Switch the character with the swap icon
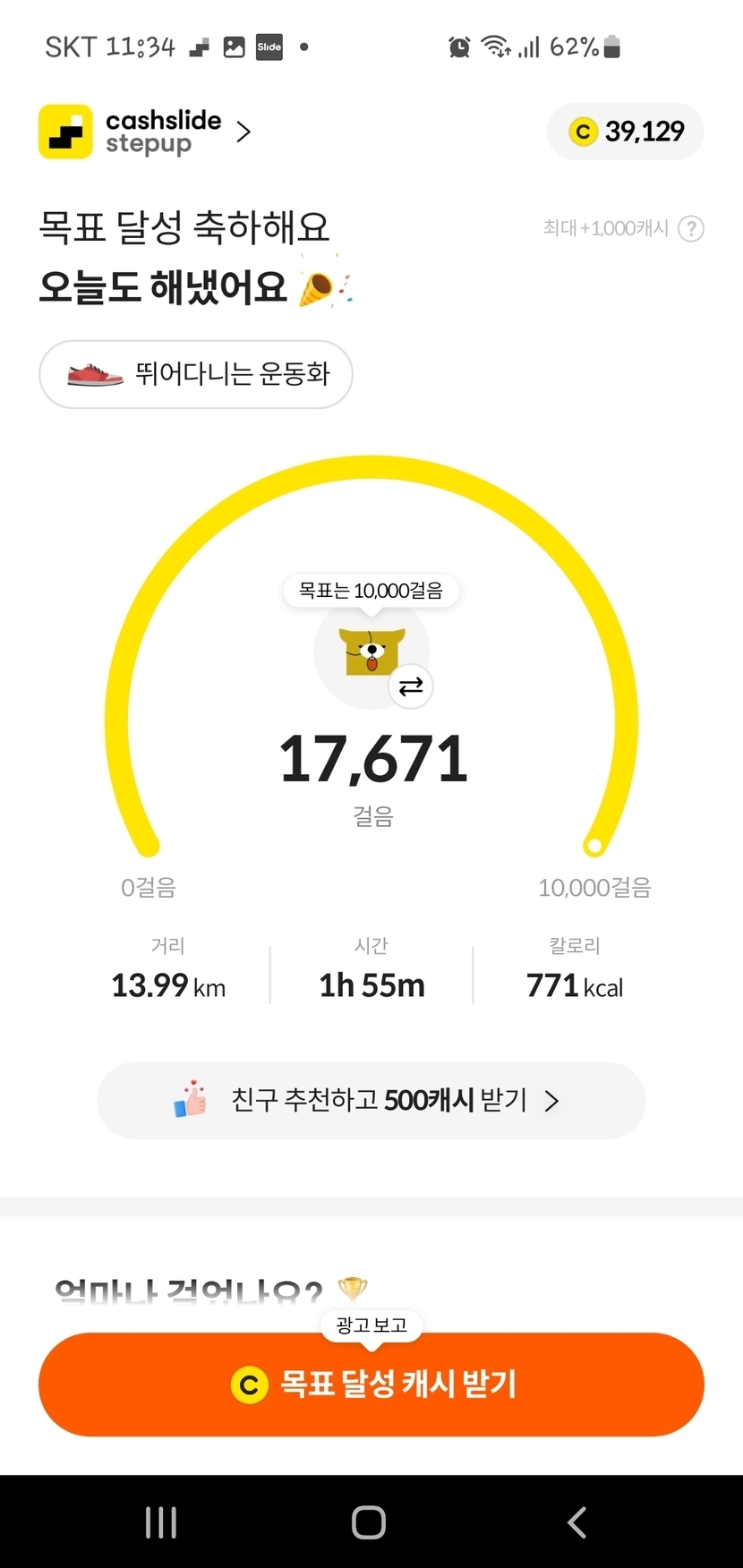The image size is (743, 1568). (x=411, y=686)
